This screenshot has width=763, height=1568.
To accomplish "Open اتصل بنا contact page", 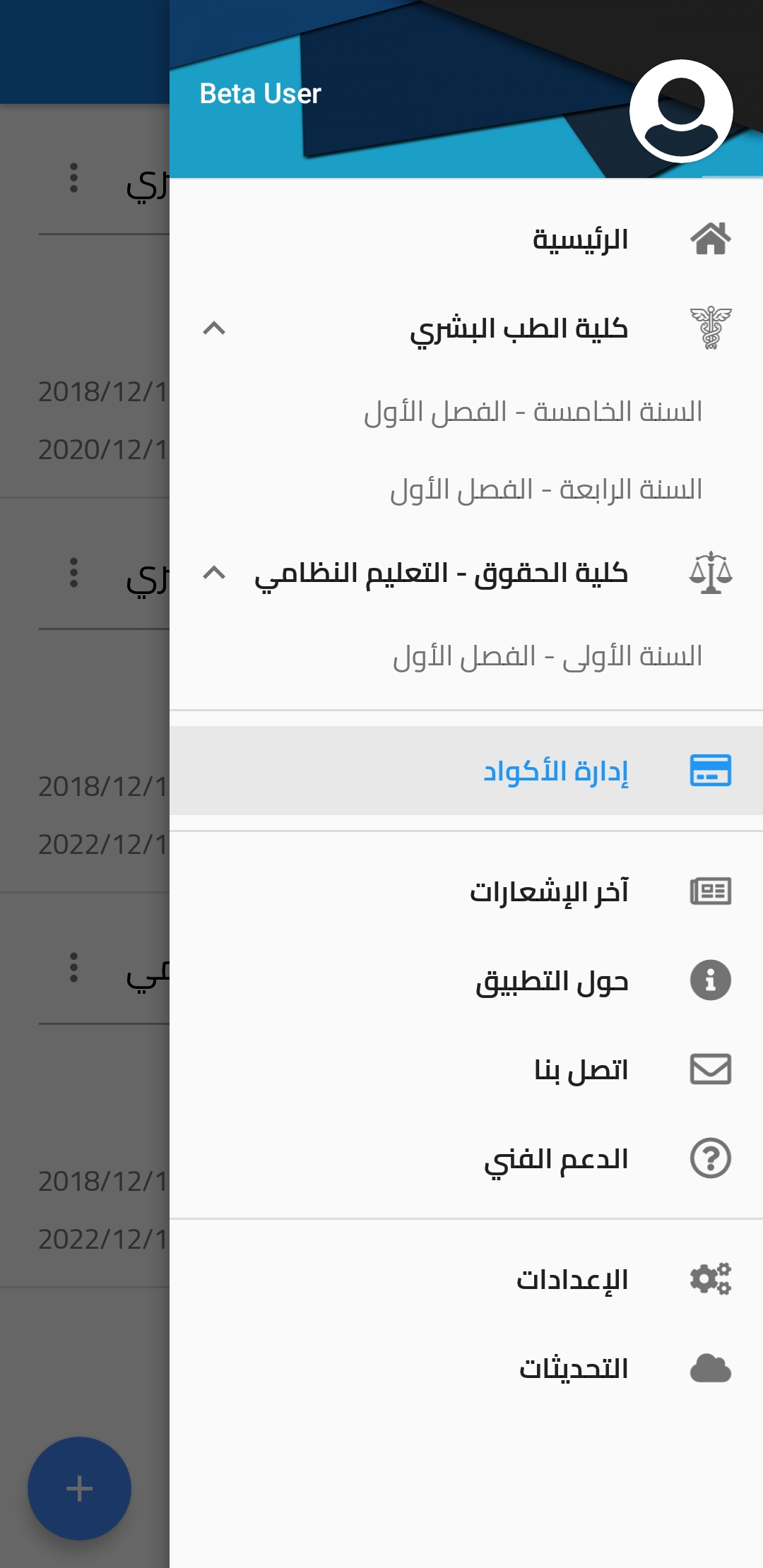I will coord(581,1070).
